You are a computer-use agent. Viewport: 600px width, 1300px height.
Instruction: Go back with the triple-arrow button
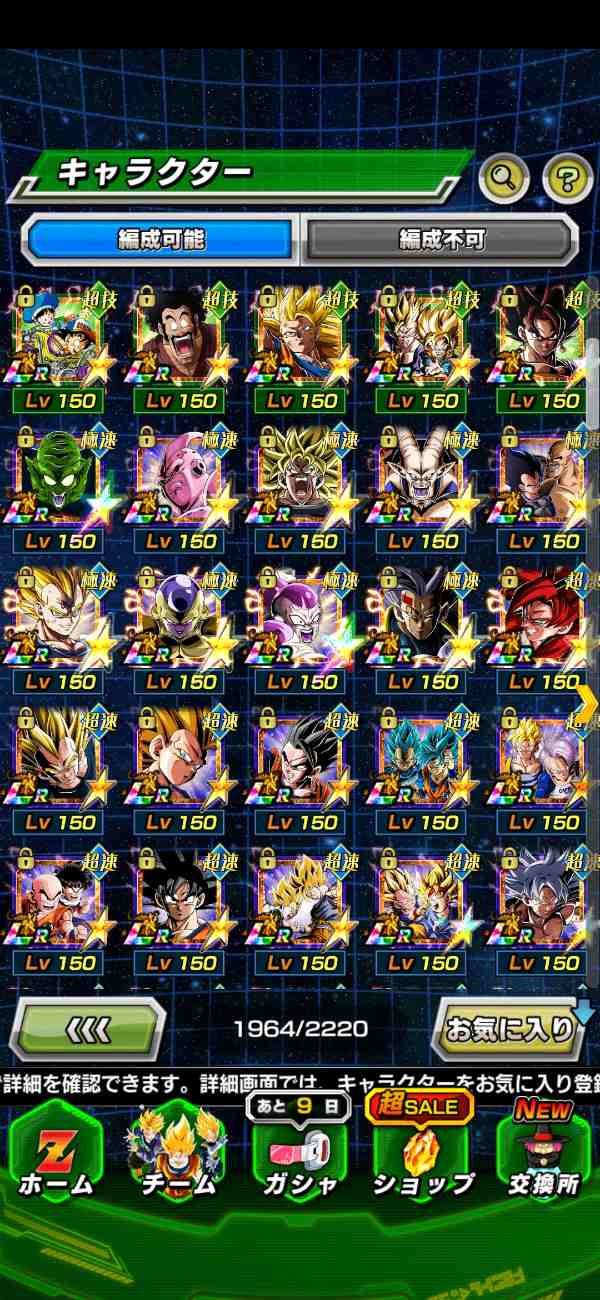[87, 1028]
